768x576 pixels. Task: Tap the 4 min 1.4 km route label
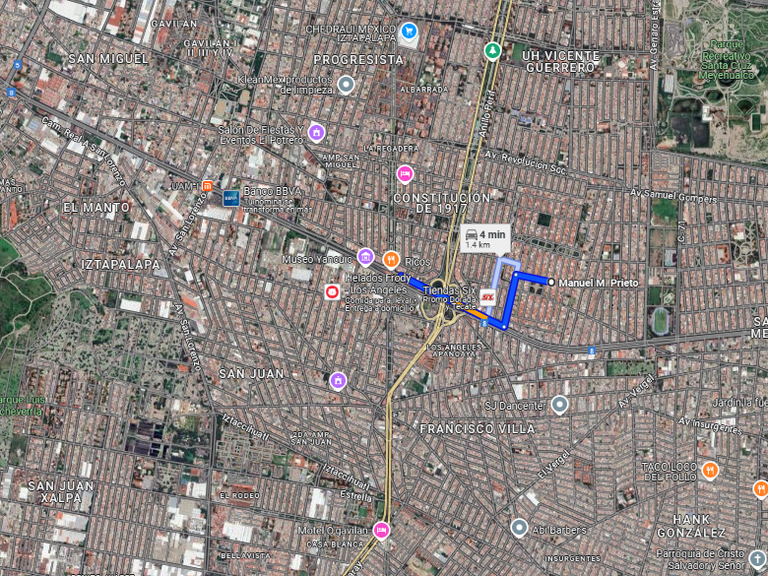click(486, 238)
